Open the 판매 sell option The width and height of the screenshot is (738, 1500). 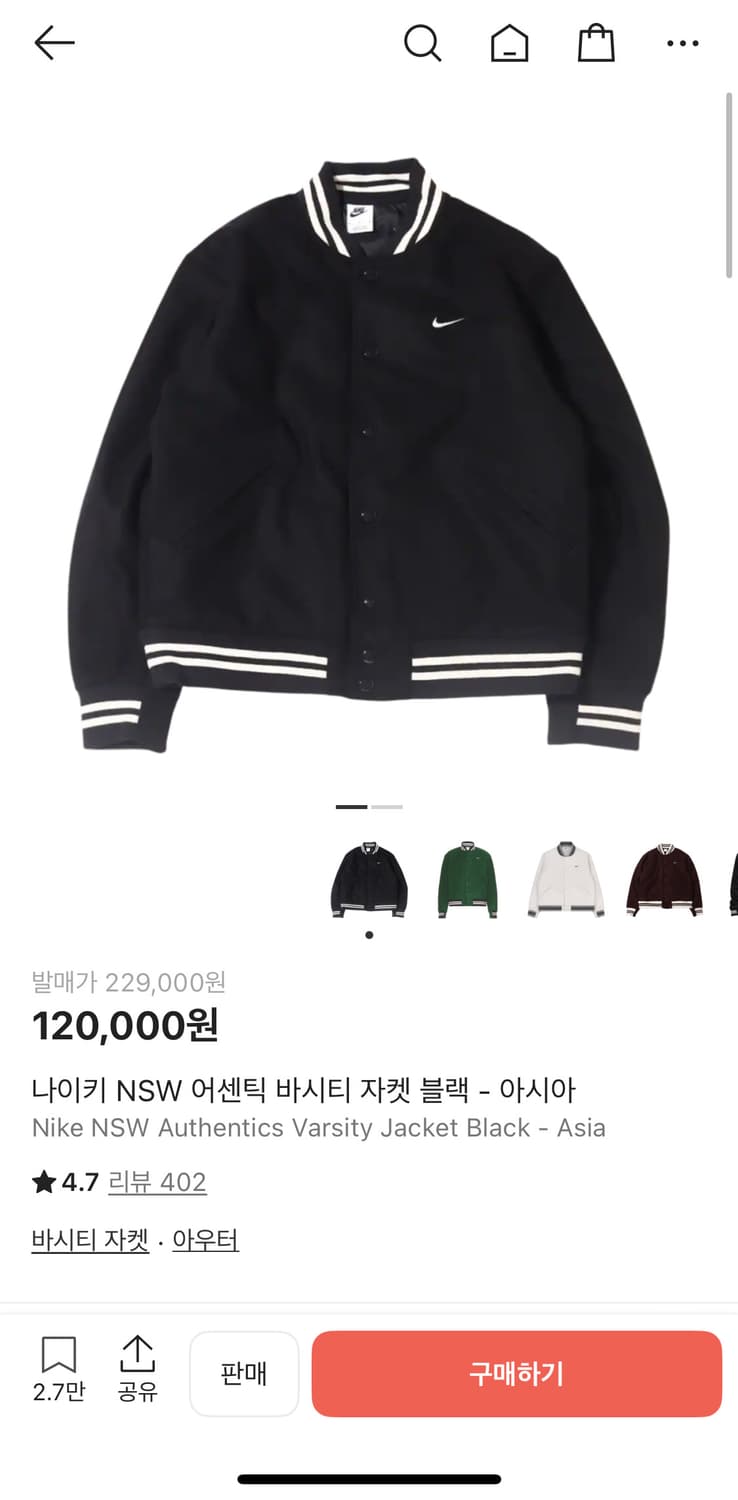[244, 1373]
